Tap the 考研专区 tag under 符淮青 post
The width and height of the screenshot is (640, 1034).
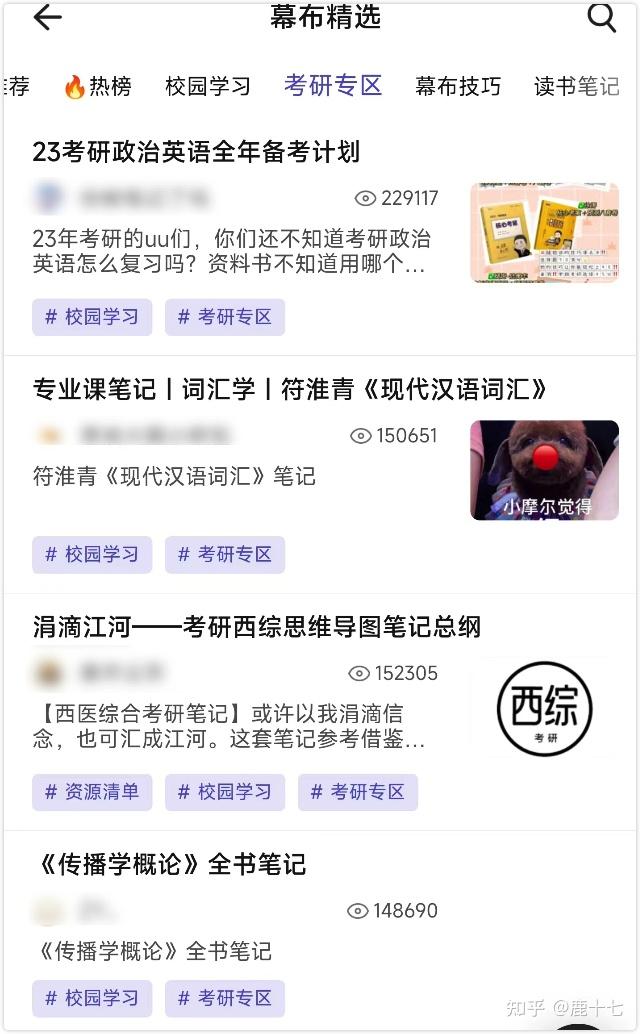tap(225, 554)
